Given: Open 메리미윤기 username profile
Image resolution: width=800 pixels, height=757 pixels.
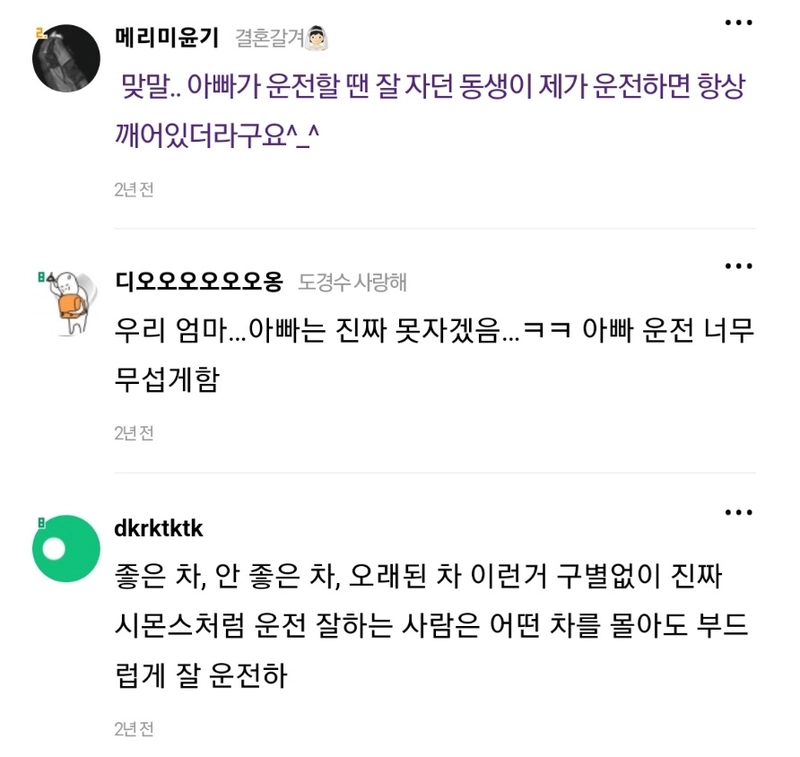Looking at the screenshot, I should tap(167, 37).
